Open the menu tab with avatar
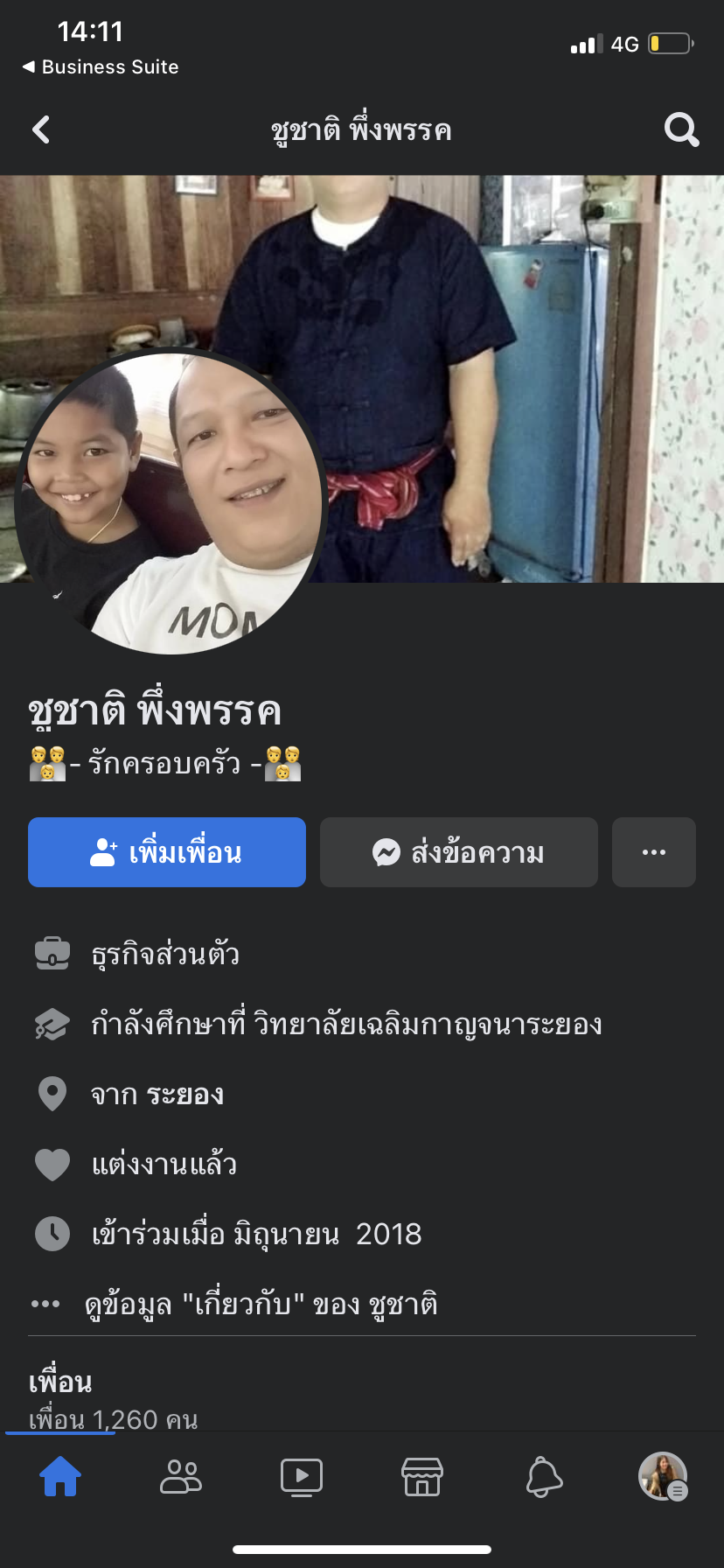The width and height of the screenshot is (724, 1568). pos(663,1477)
